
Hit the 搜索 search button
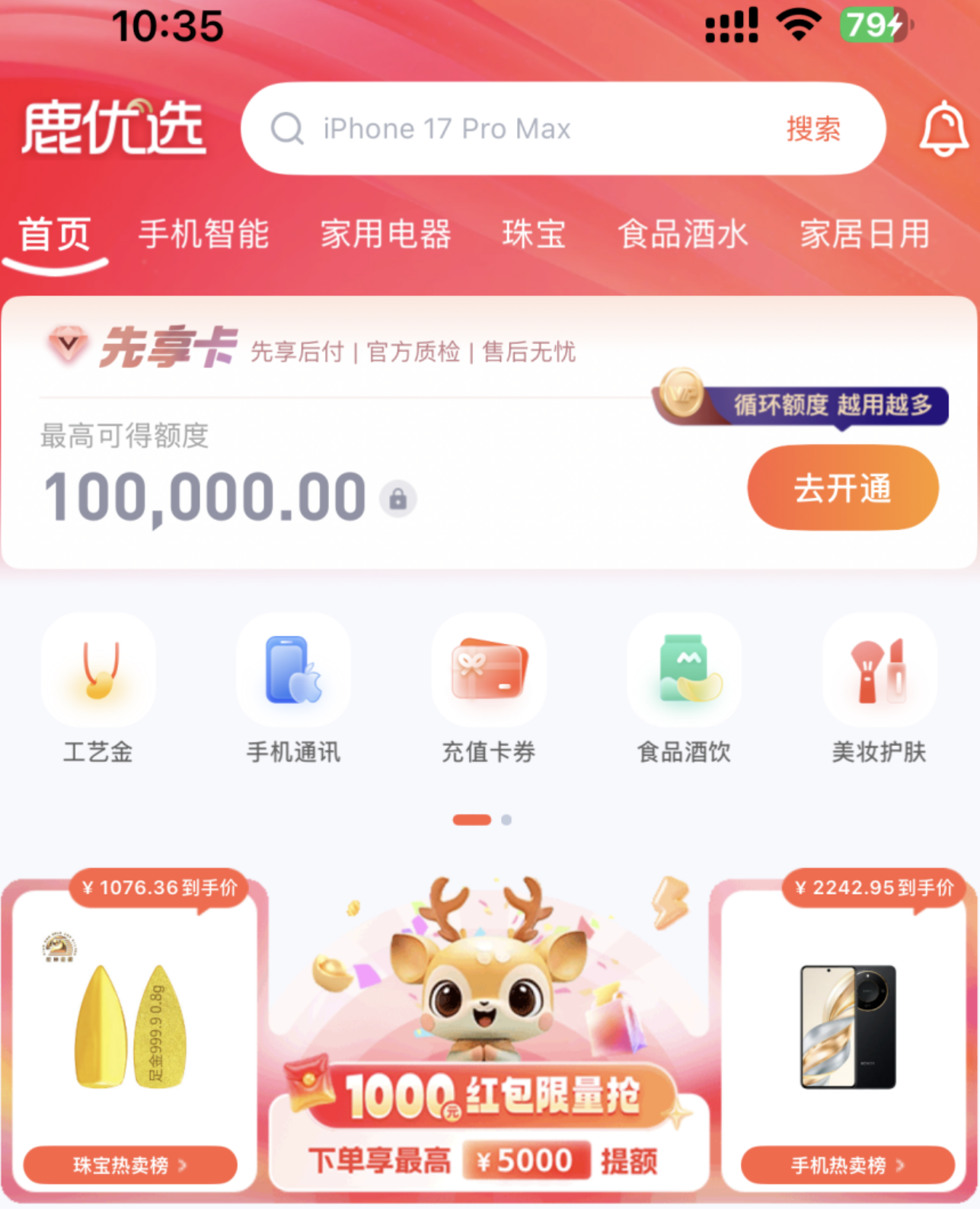click(812, 129)
